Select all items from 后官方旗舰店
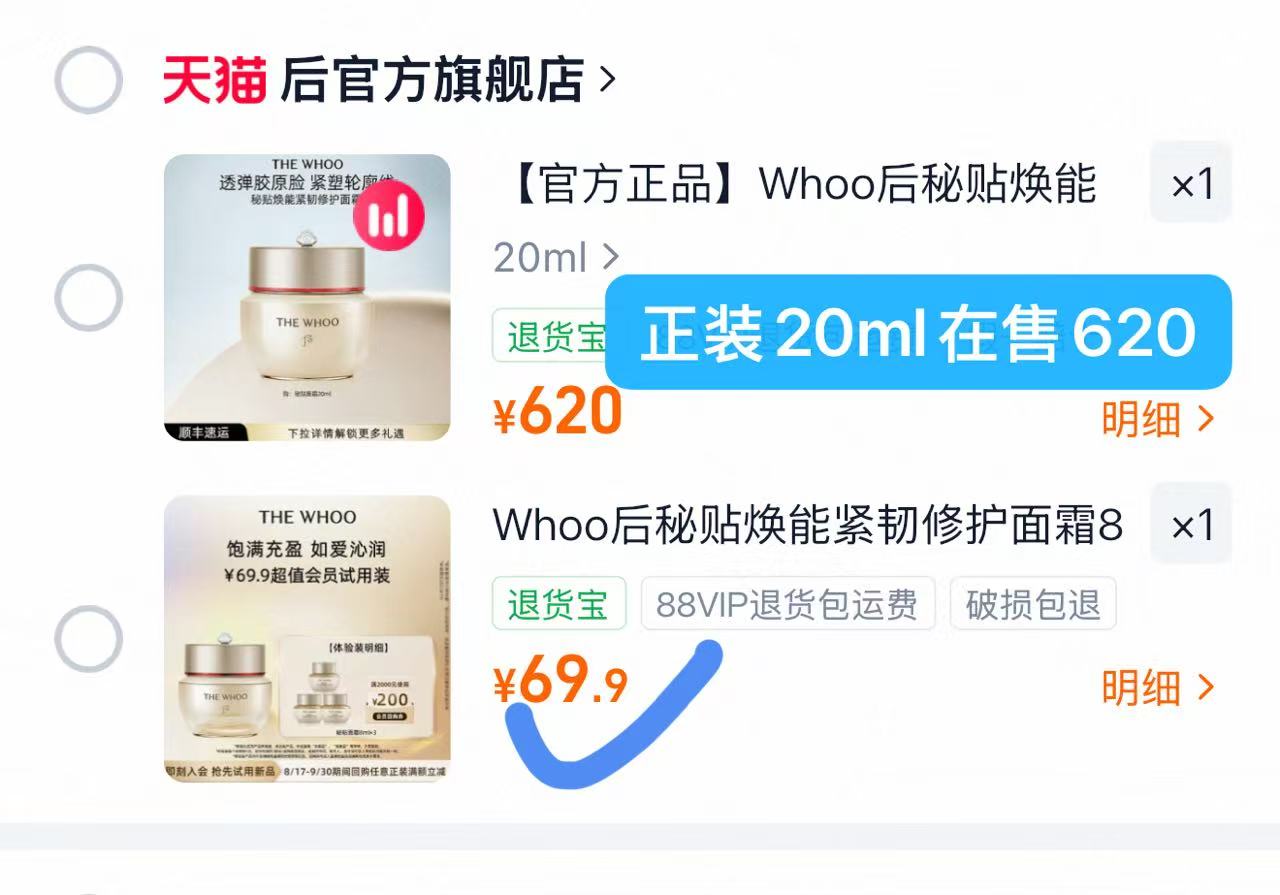Screen dimensions: 1280x895 coord(89,80)
